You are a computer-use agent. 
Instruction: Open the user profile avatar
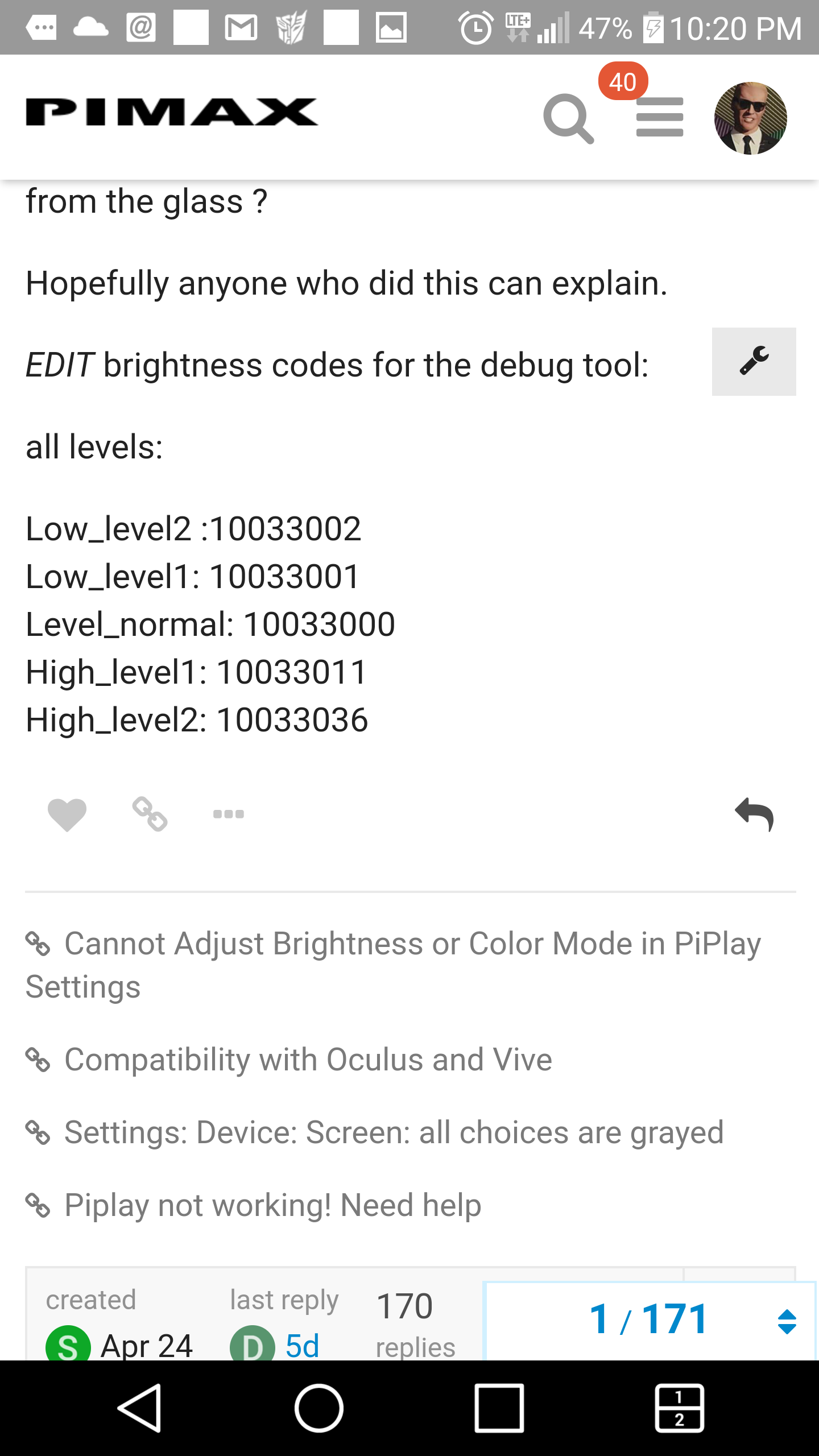pyautogui.click(x=750, y=118)
